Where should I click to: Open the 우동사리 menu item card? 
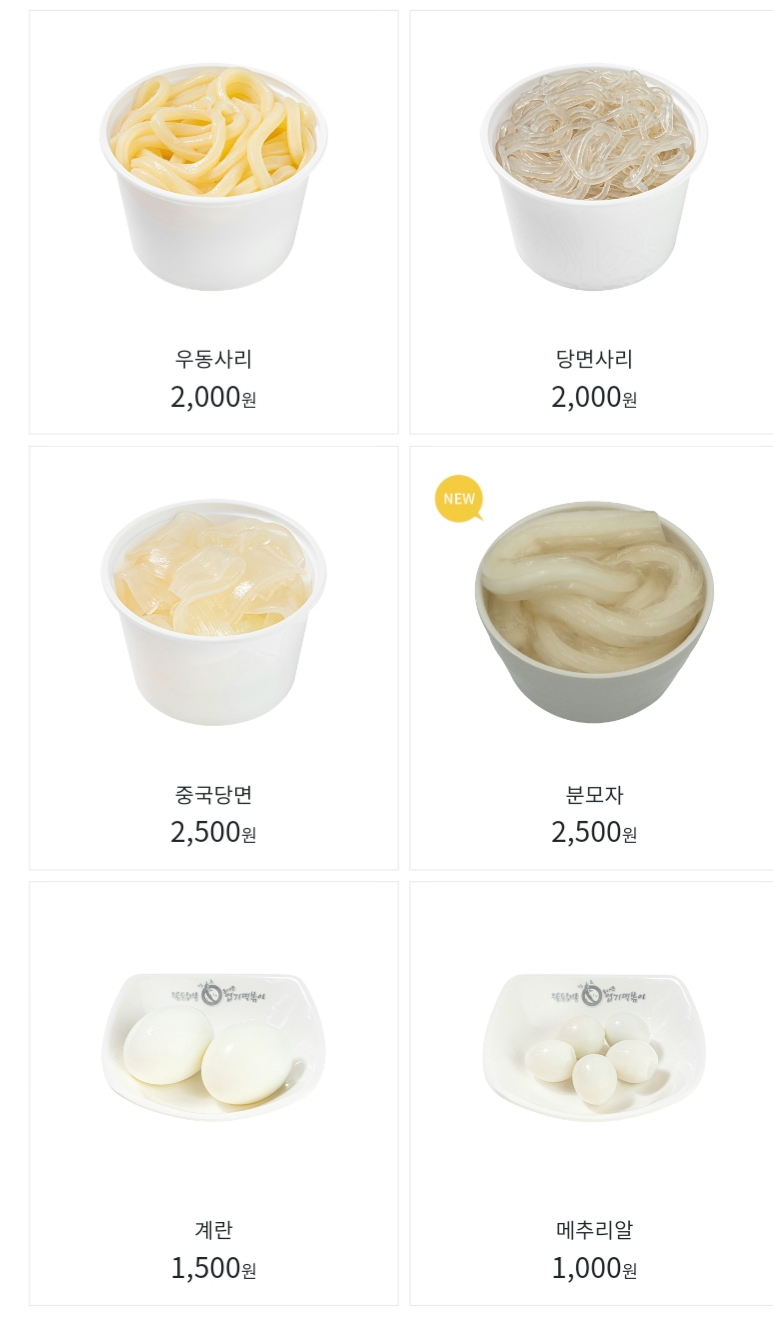pyautogui.click(x=214, y=222)
